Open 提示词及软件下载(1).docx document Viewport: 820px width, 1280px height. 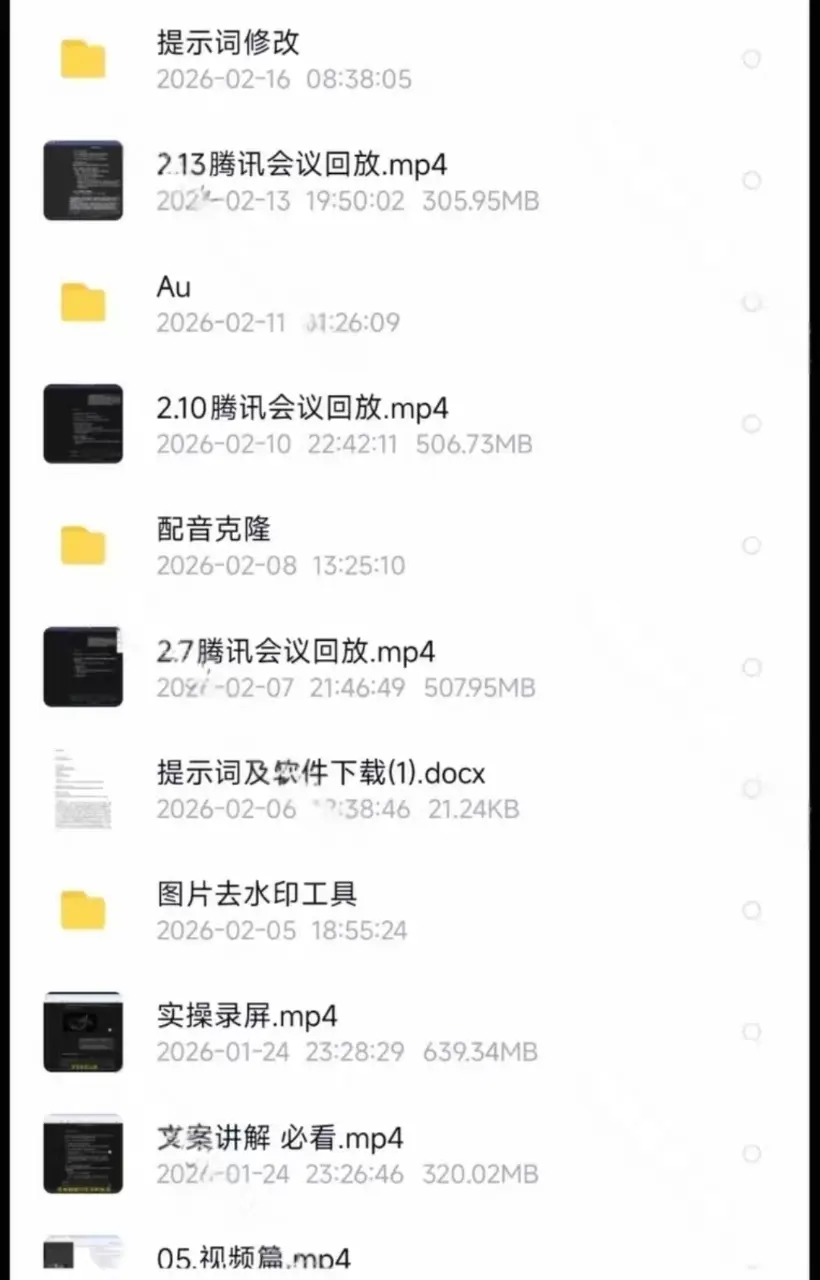(x=400, y=789)
